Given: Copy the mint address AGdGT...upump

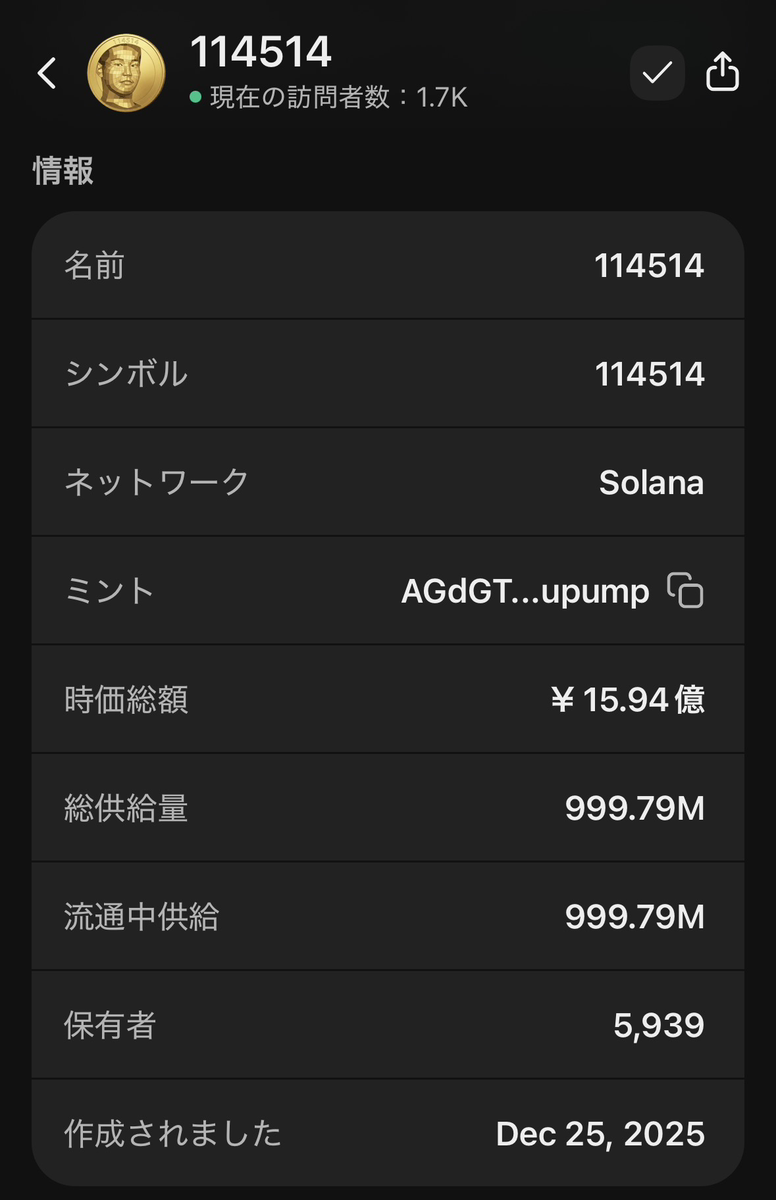Looking at the screenshot, I should click(x=686, y=591).
